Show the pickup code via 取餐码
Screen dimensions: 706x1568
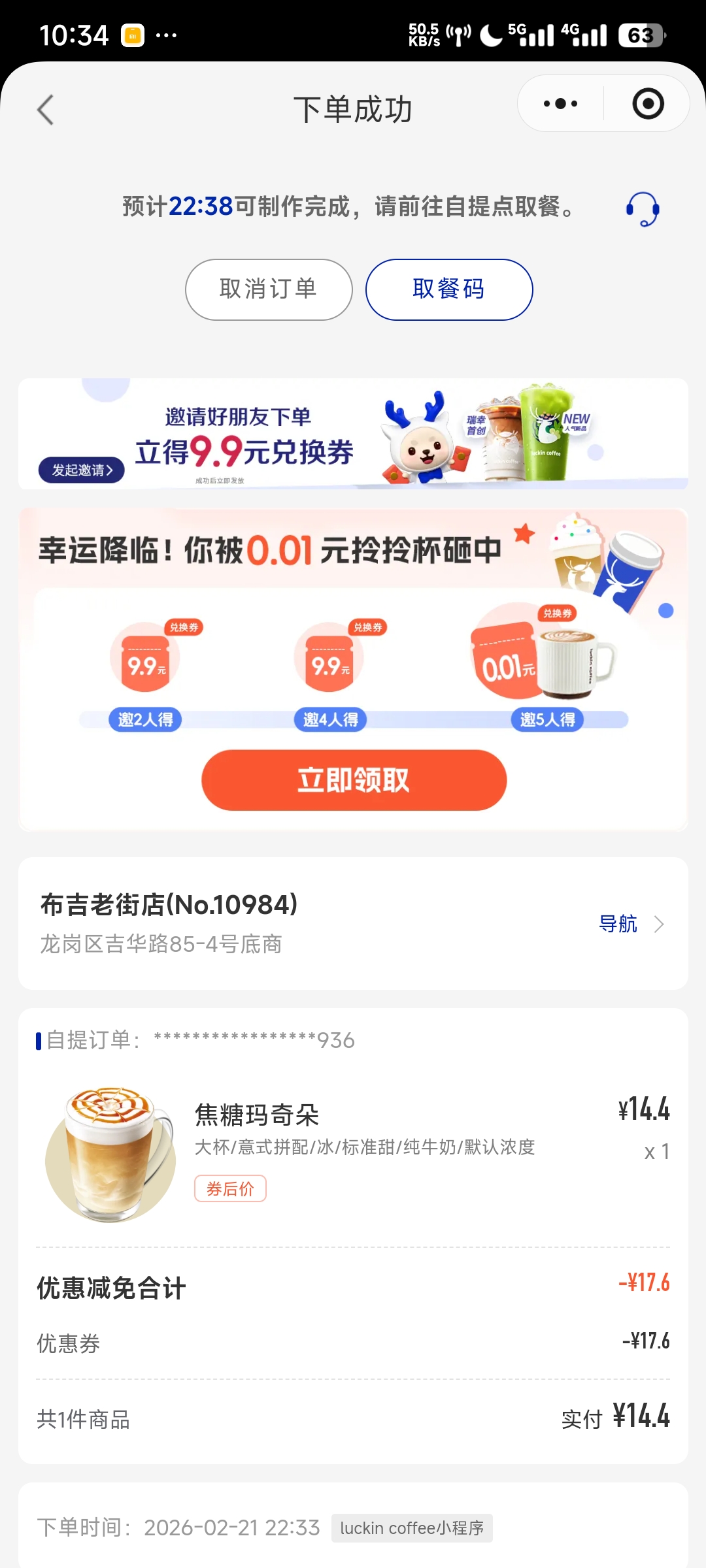tap(449, 289)
